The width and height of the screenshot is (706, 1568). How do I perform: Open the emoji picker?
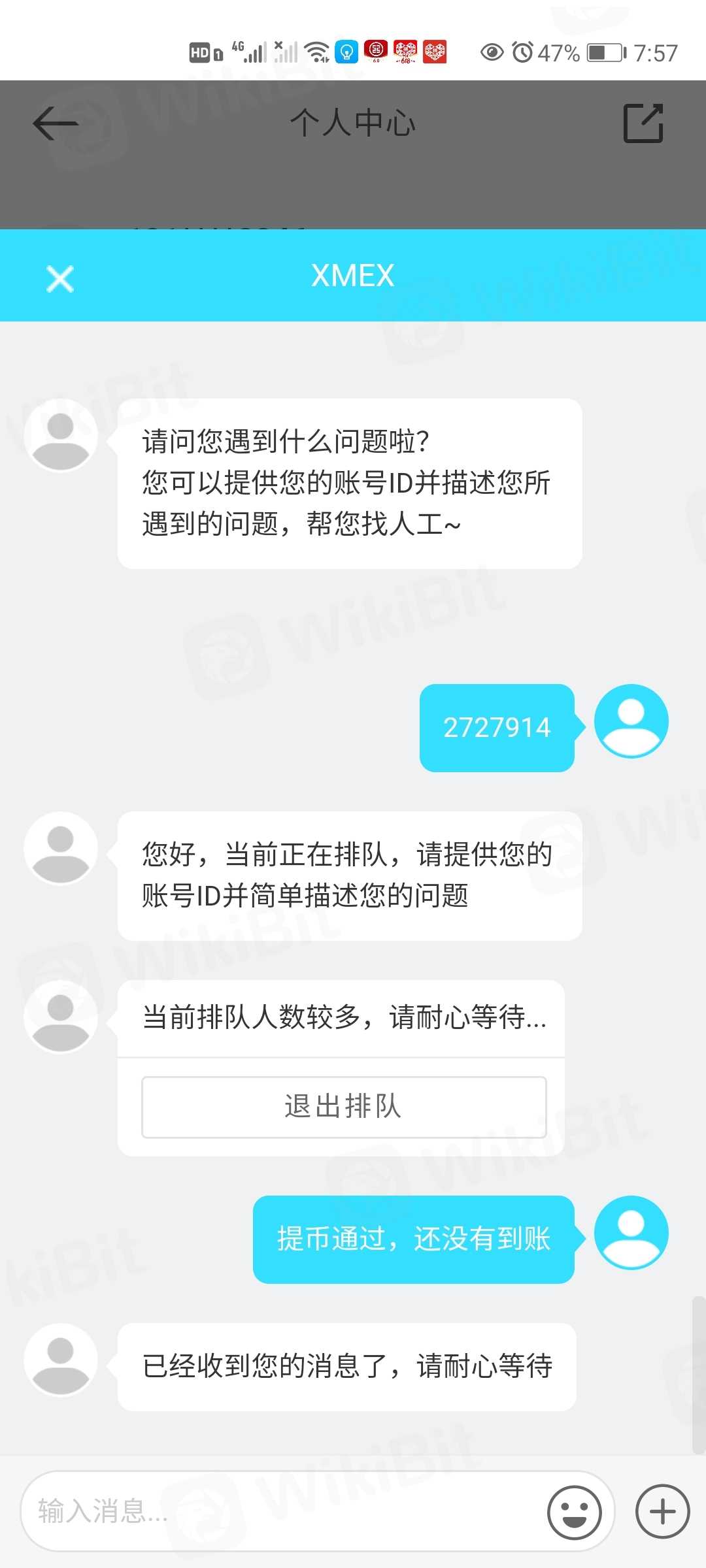574,1512
